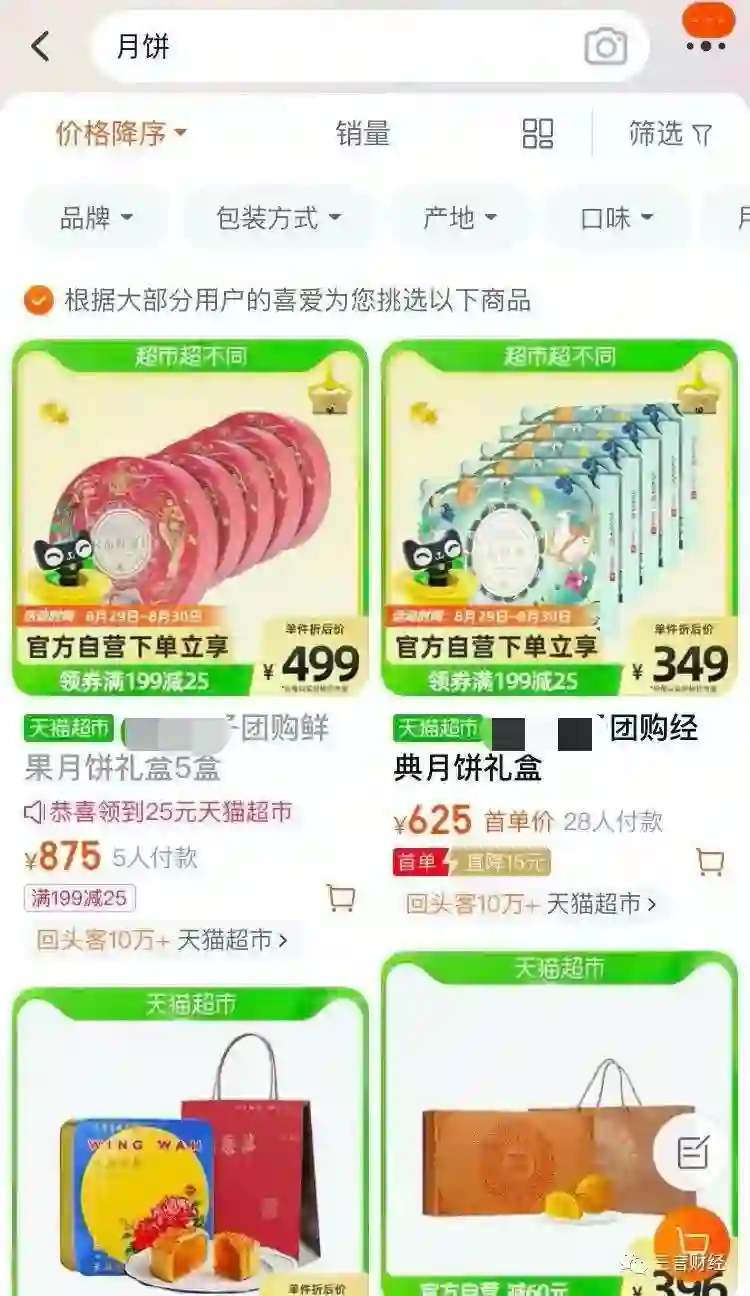Open the 价格降序 sort dropdown
The width and height of the screenshot is (750, 1296).
pos(121,133)
